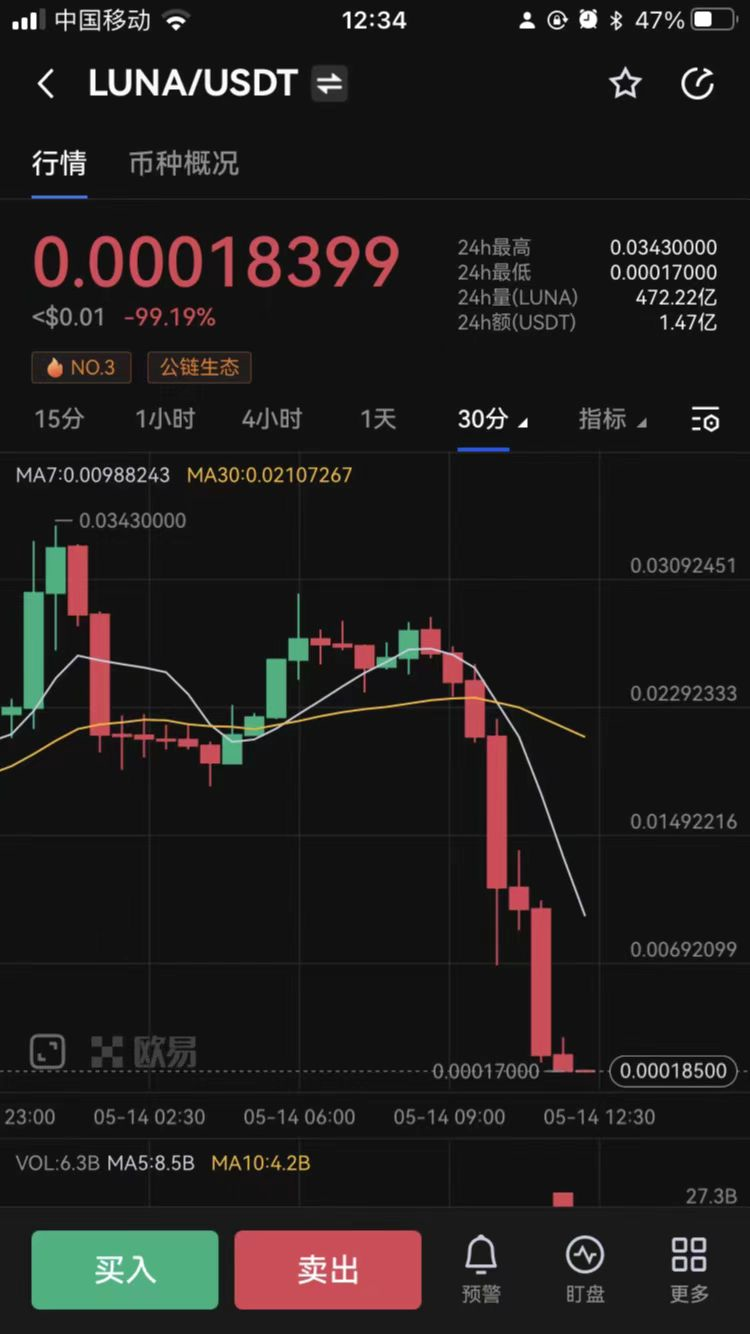Open the NO.3 hot ranking chip

coord(81,368)
